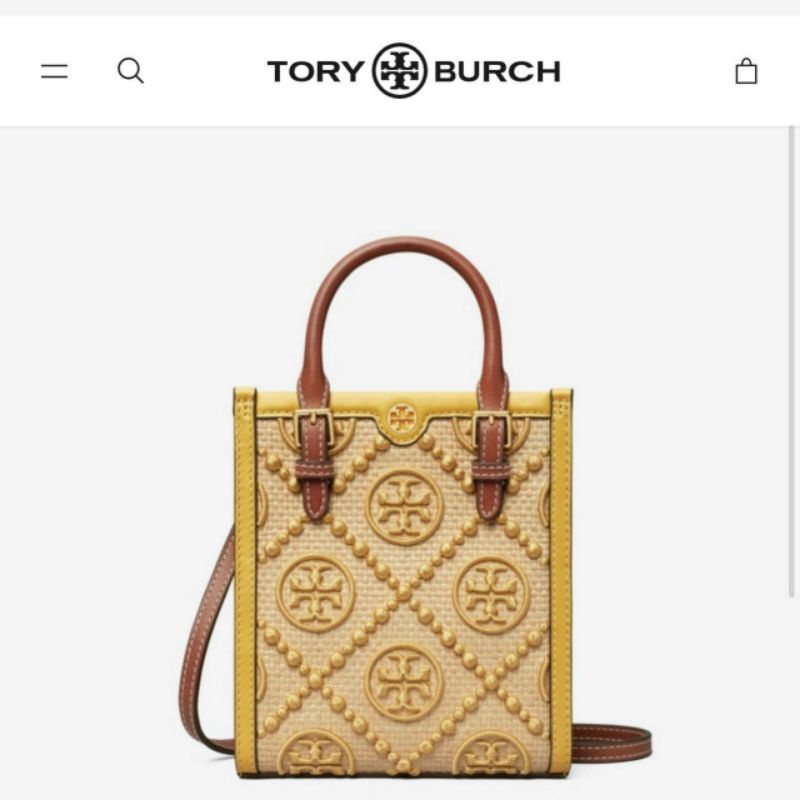Open the hamburger navigation menu

54,72
